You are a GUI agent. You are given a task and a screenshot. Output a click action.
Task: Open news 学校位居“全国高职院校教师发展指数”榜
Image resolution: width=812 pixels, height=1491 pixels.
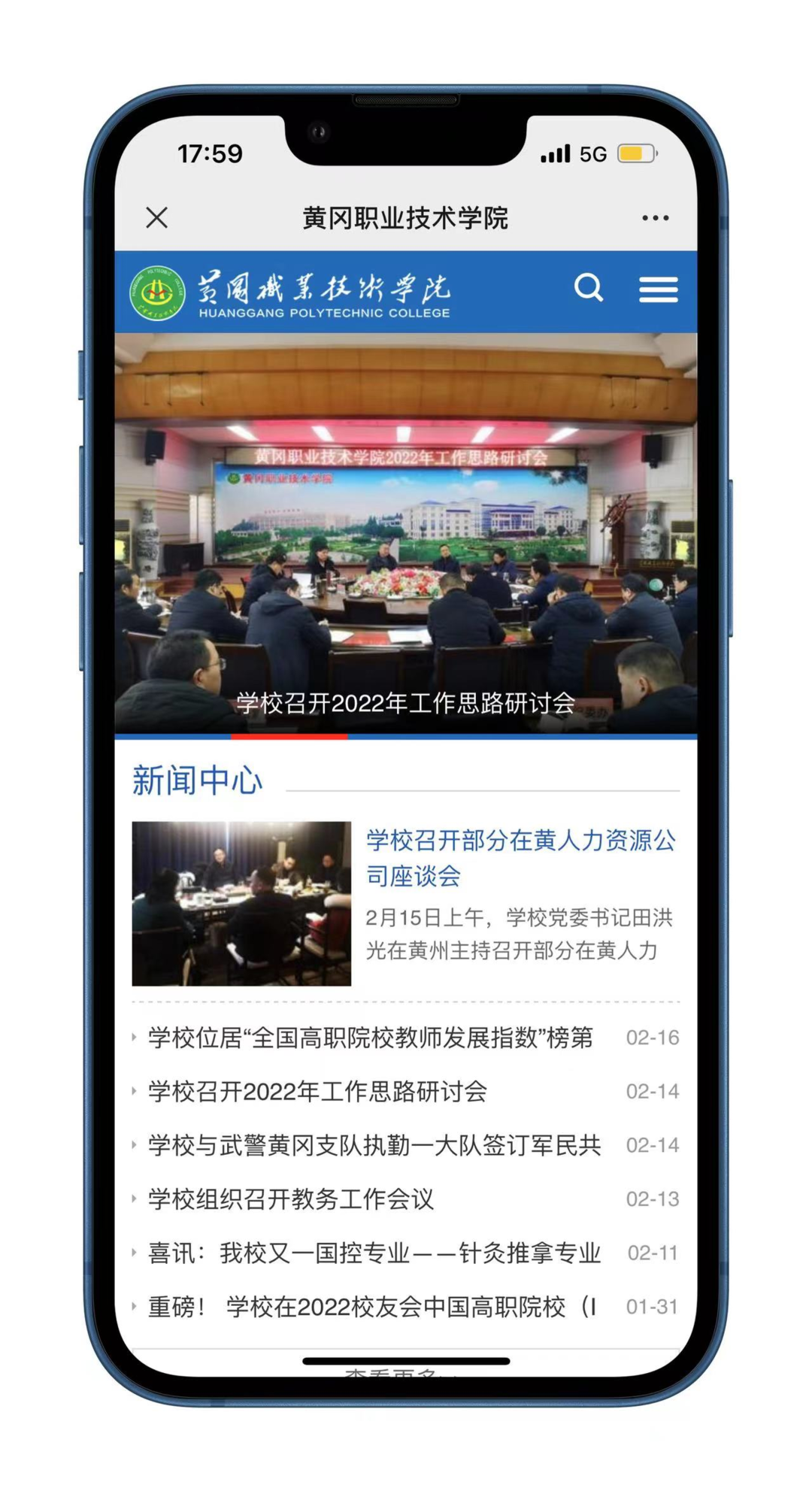click(x=370, y=1038)
